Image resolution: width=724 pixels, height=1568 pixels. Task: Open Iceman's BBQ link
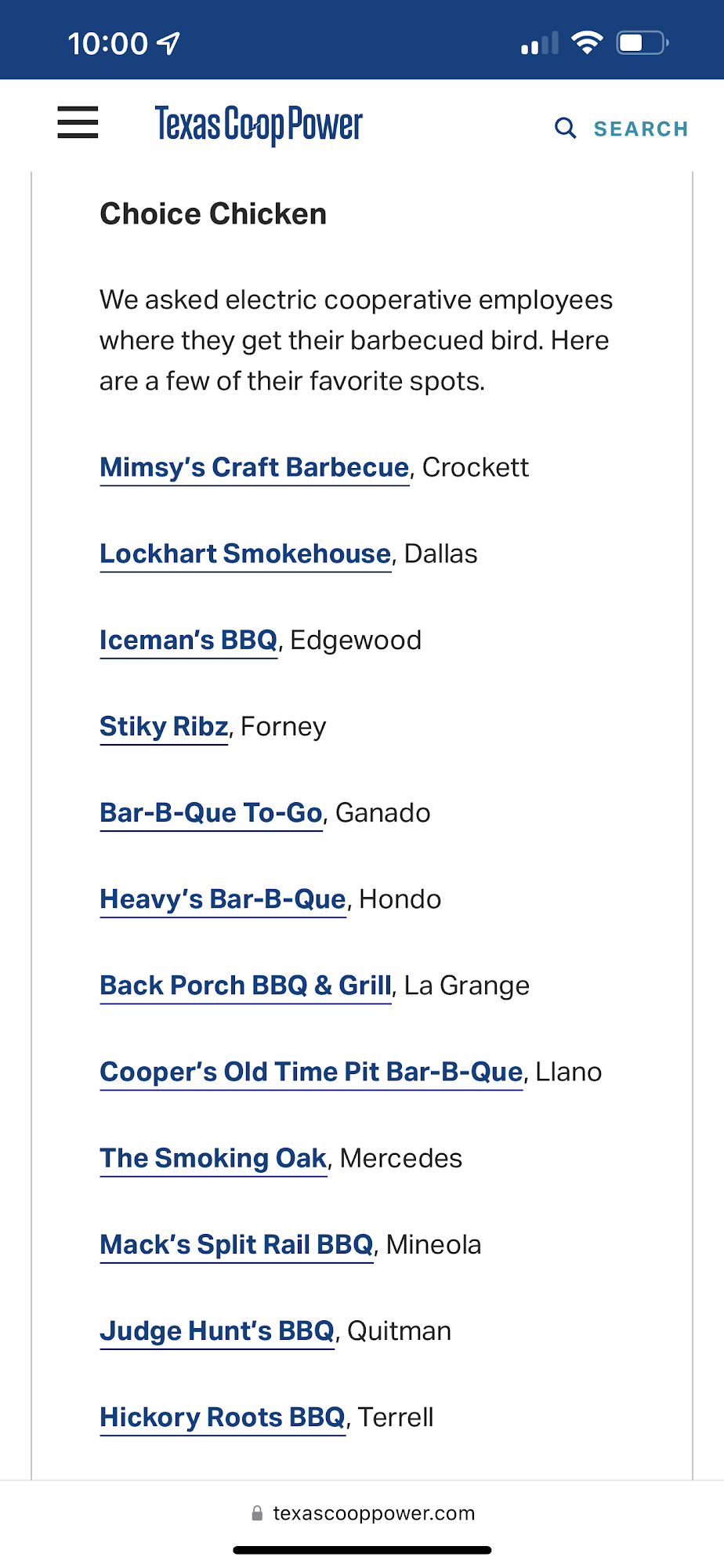tap(188, 641)
